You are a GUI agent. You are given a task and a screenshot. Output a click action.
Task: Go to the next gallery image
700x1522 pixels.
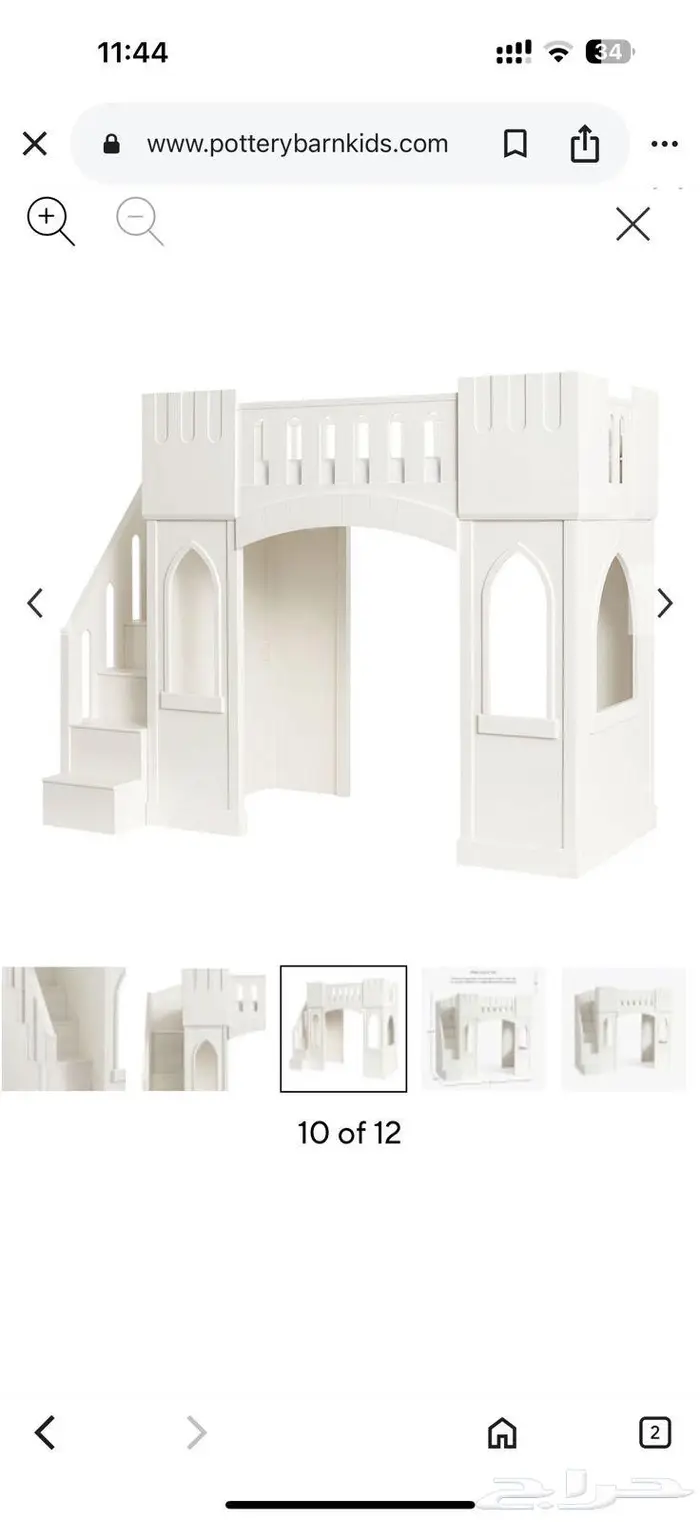click(x=665, y=603)
